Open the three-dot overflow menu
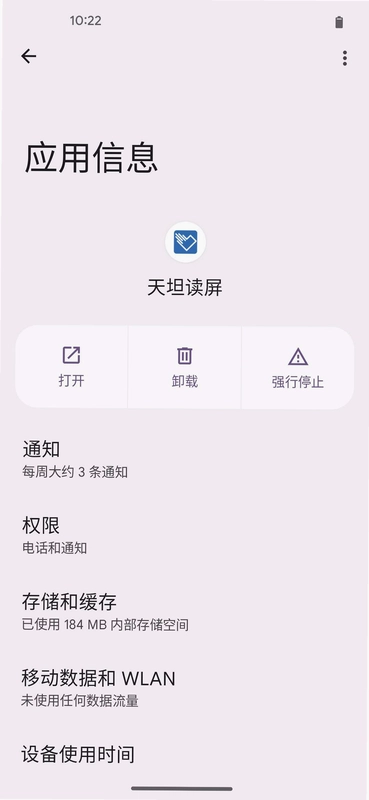Viewport: 369px width, 800px height. pyautogui.click(x=345, y=58)
